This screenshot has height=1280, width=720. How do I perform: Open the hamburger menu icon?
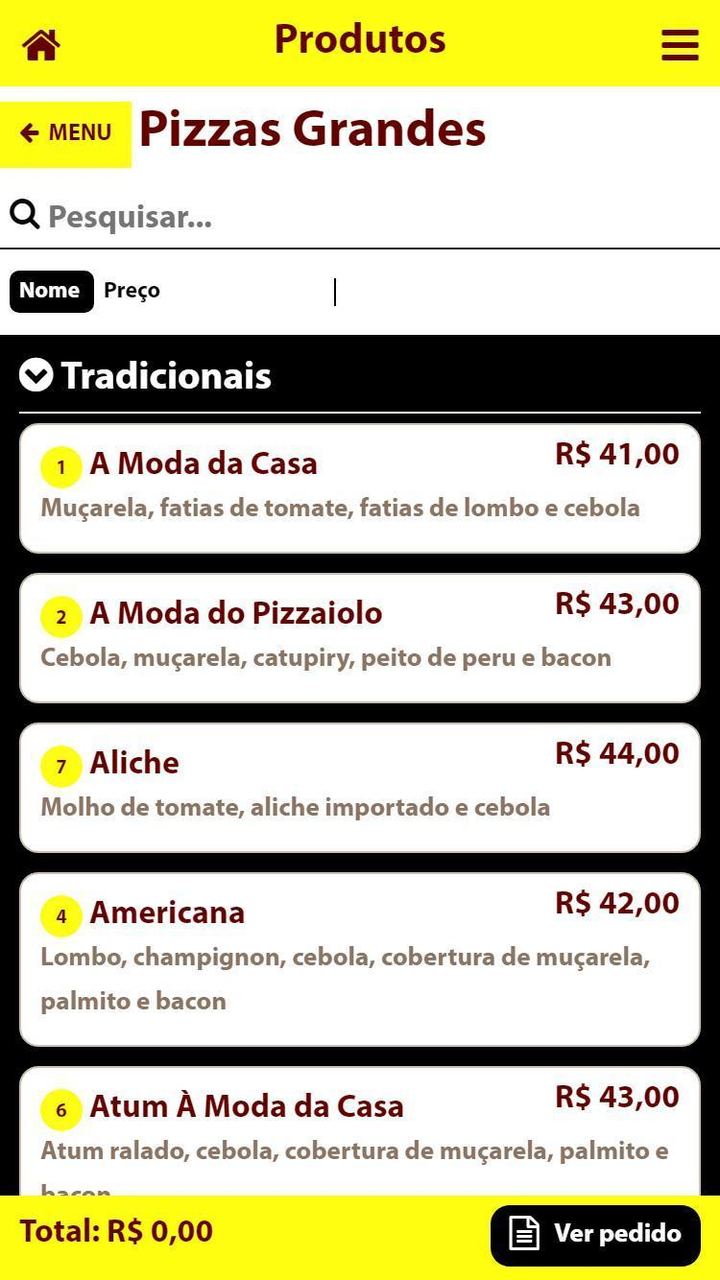[679, 44]
